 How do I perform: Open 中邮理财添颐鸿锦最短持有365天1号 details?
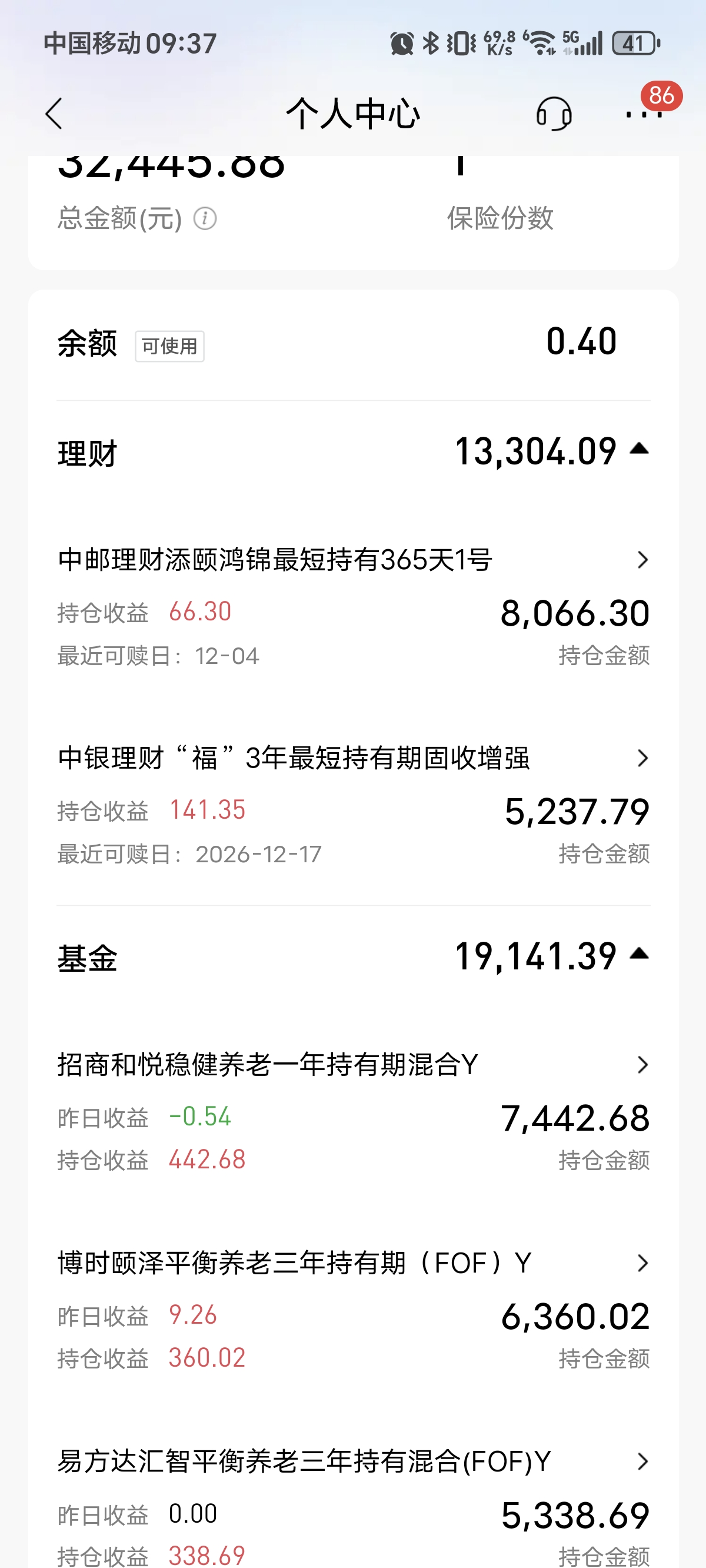[x=353, y=560]
